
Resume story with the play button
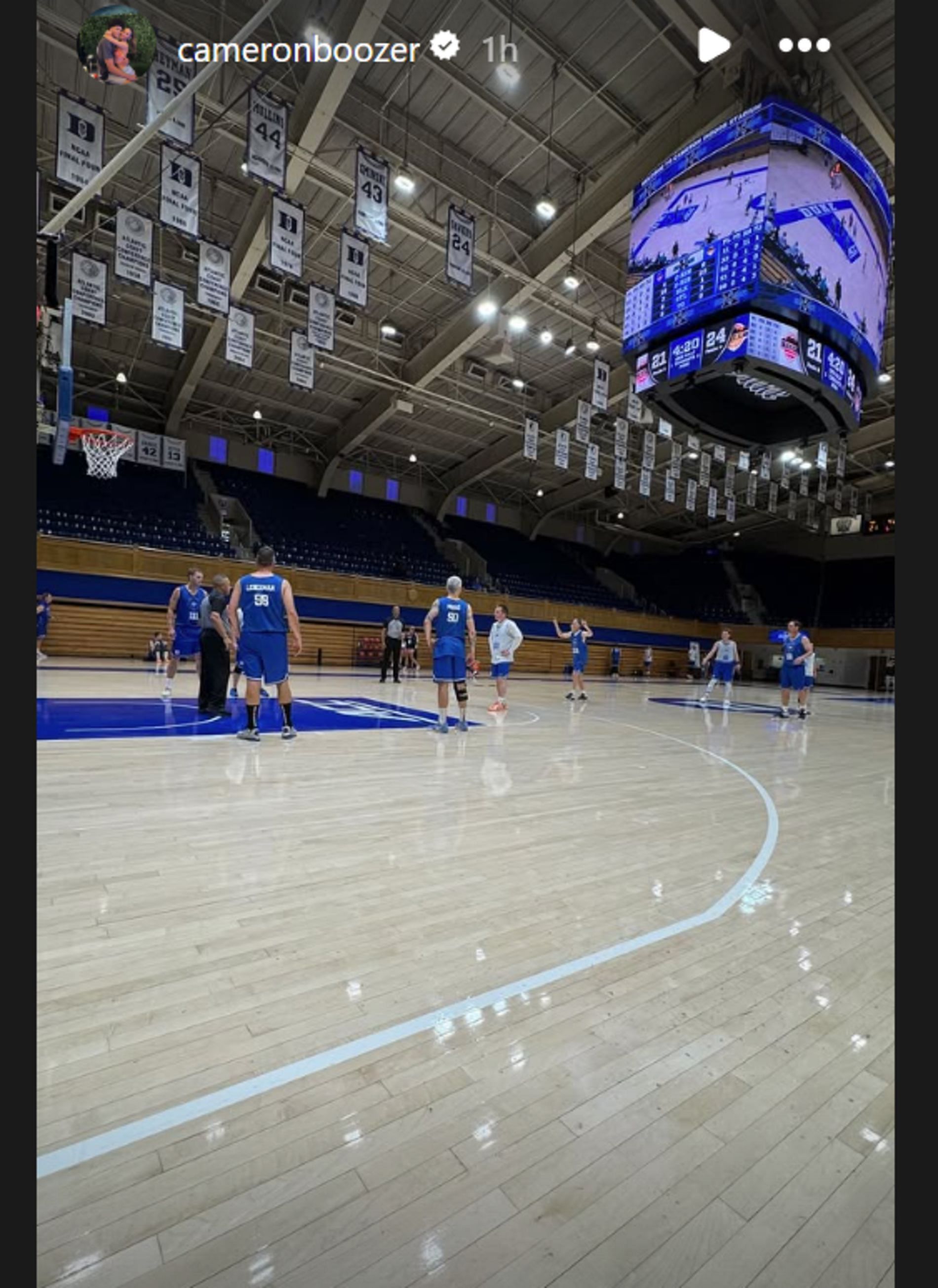pyautogui.click(x=712, y=45)
